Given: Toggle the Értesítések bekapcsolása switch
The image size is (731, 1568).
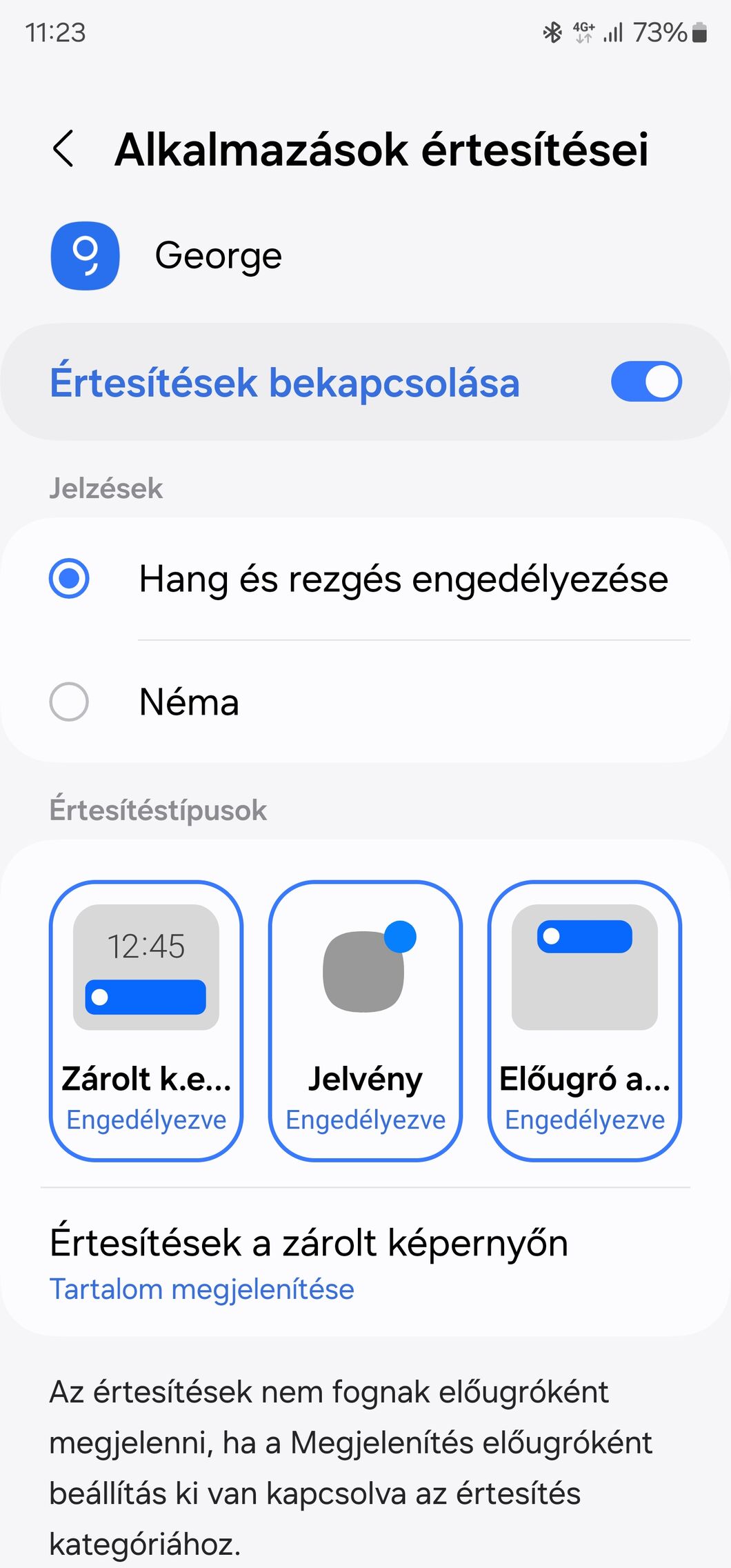Looking at the screenshot, I should pyautogui.click(x=646, y=381).
